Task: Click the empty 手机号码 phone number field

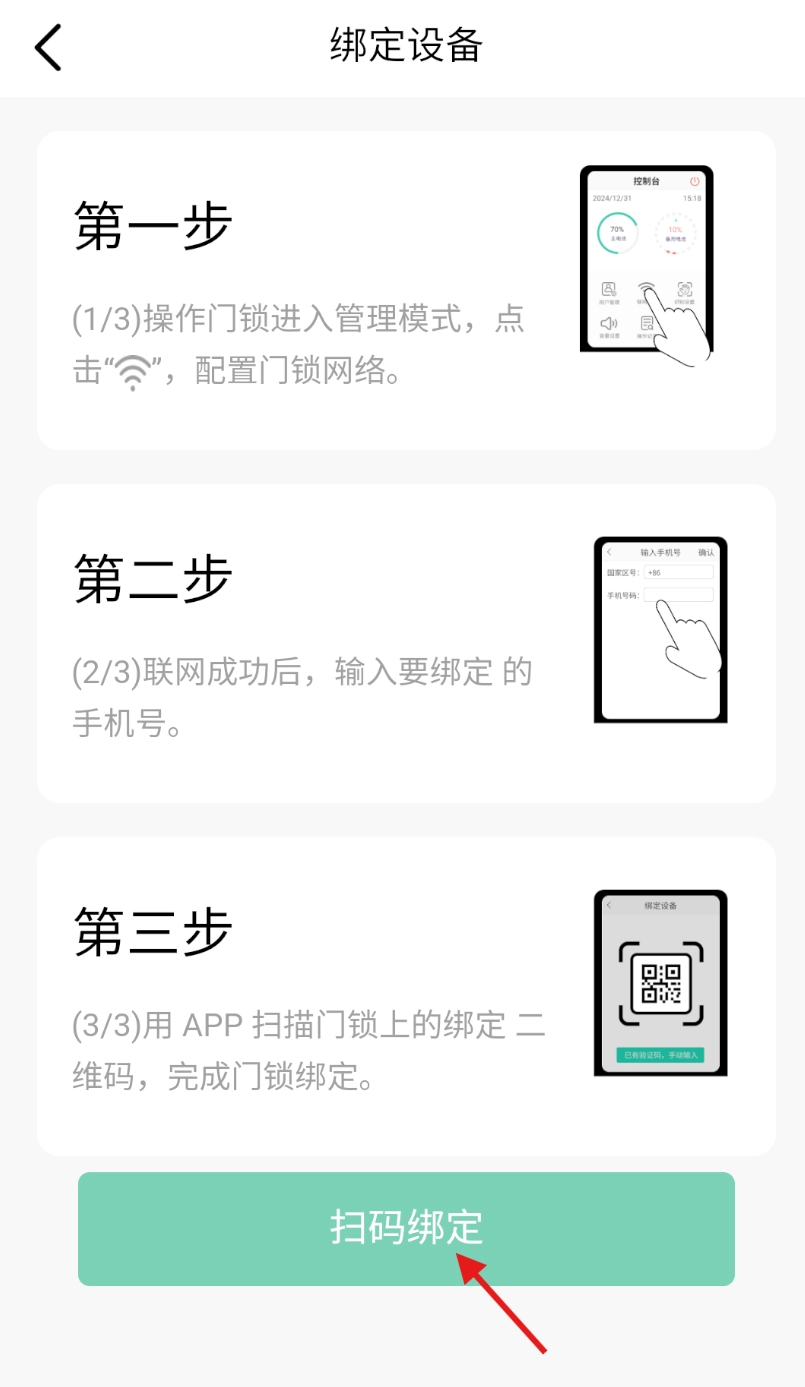Action: click(x=678, y=595)
